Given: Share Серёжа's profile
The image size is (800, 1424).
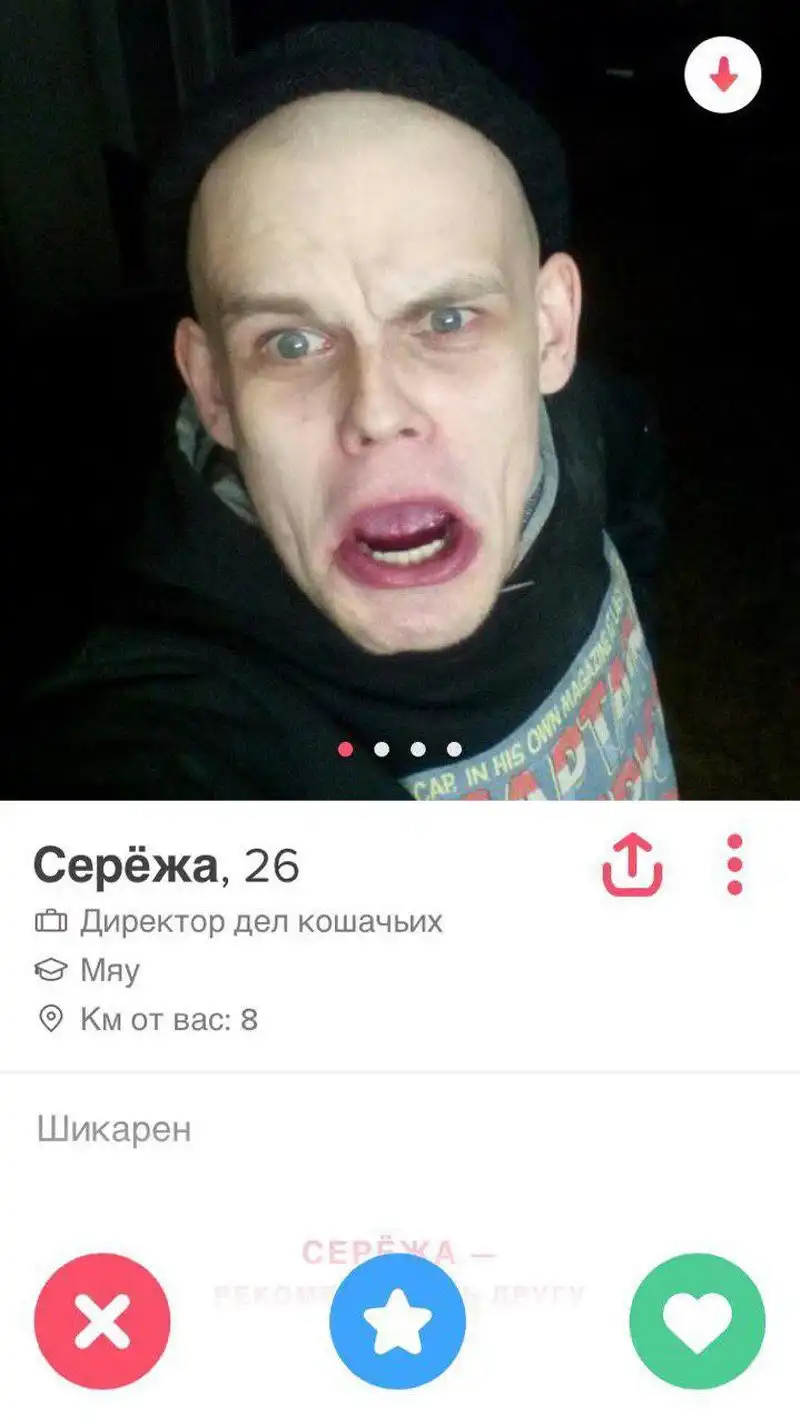Looking at the screenshot, I should 632,865.
